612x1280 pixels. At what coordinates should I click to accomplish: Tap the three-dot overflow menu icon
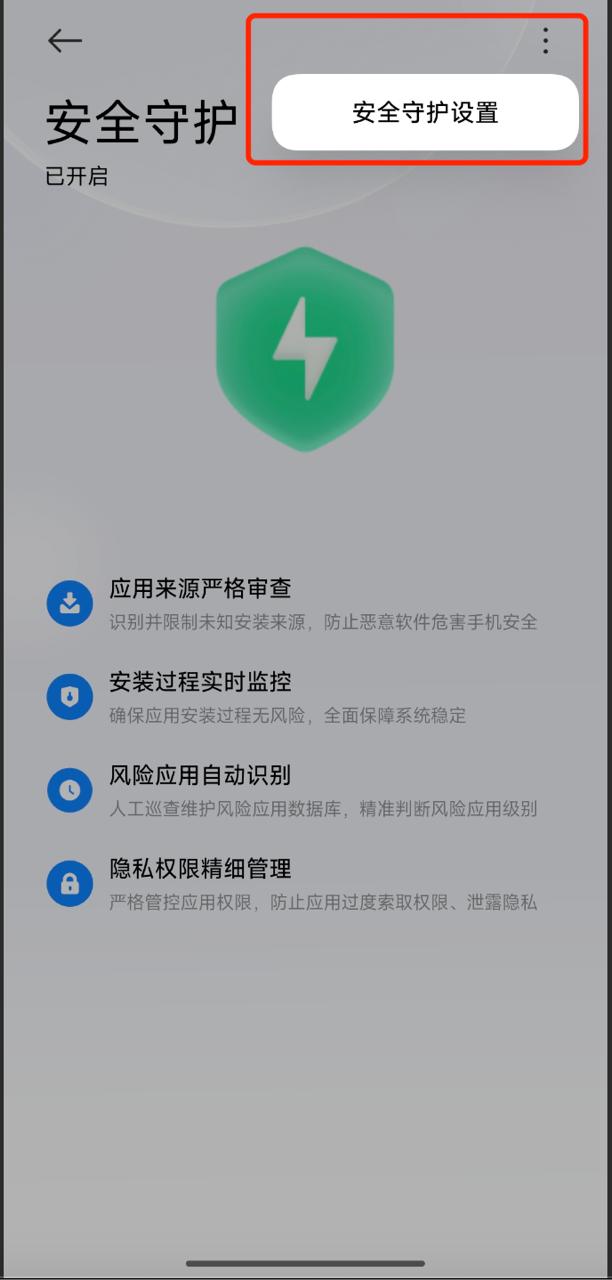coord(545,41)
